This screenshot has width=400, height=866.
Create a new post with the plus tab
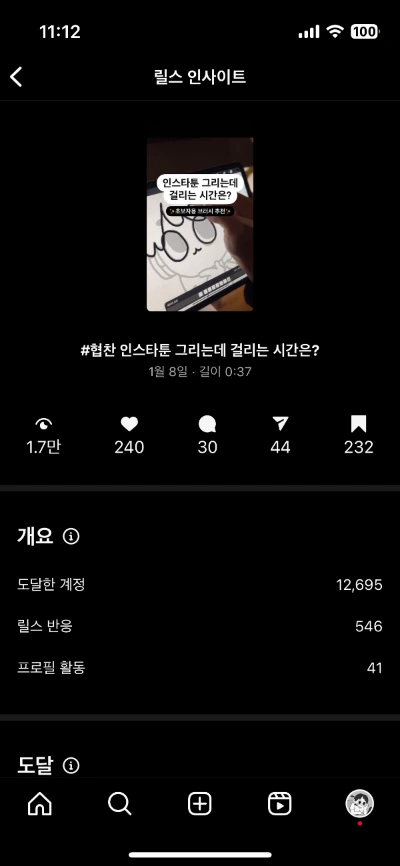[x=199, y=804]
